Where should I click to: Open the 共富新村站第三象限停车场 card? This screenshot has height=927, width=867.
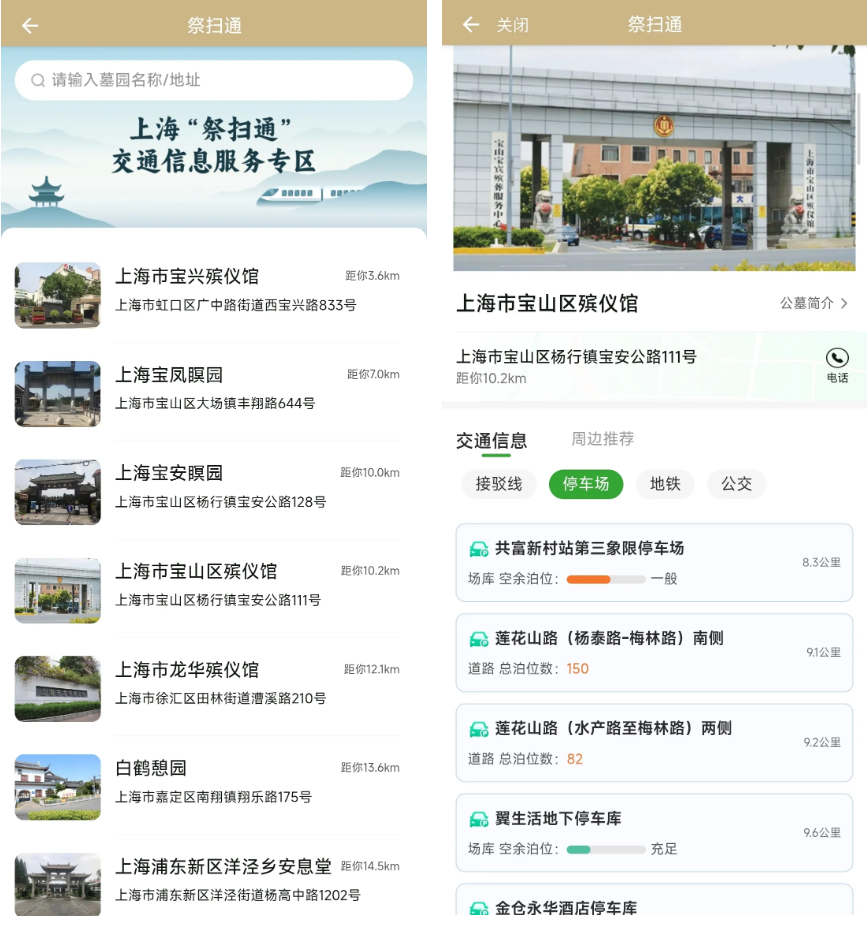(654, 562)
